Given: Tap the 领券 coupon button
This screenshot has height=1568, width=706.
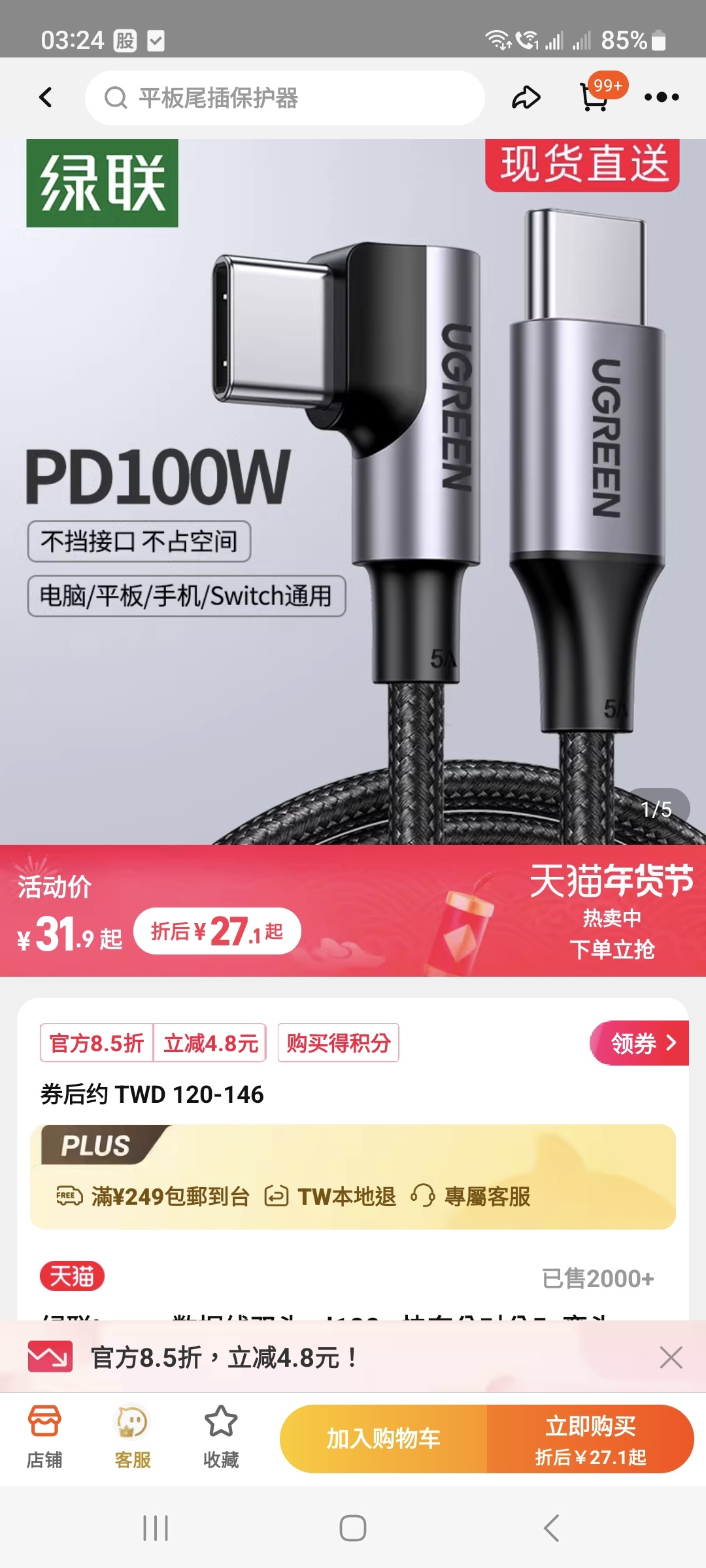Looking at the screenshot, I should click(x=641, y=1043).
